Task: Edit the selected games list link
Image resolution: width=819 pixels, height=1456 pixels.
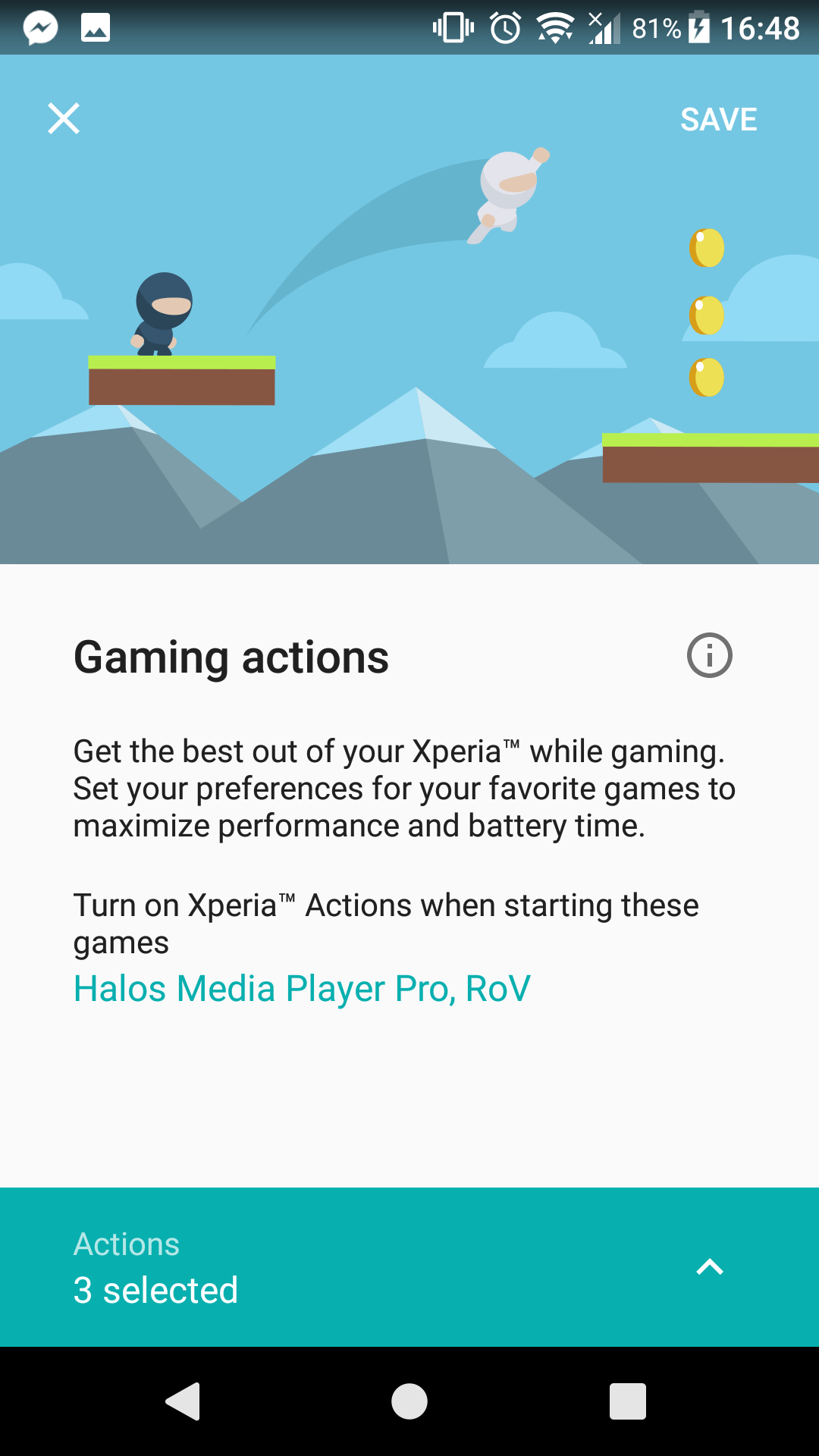Action: 302,989
